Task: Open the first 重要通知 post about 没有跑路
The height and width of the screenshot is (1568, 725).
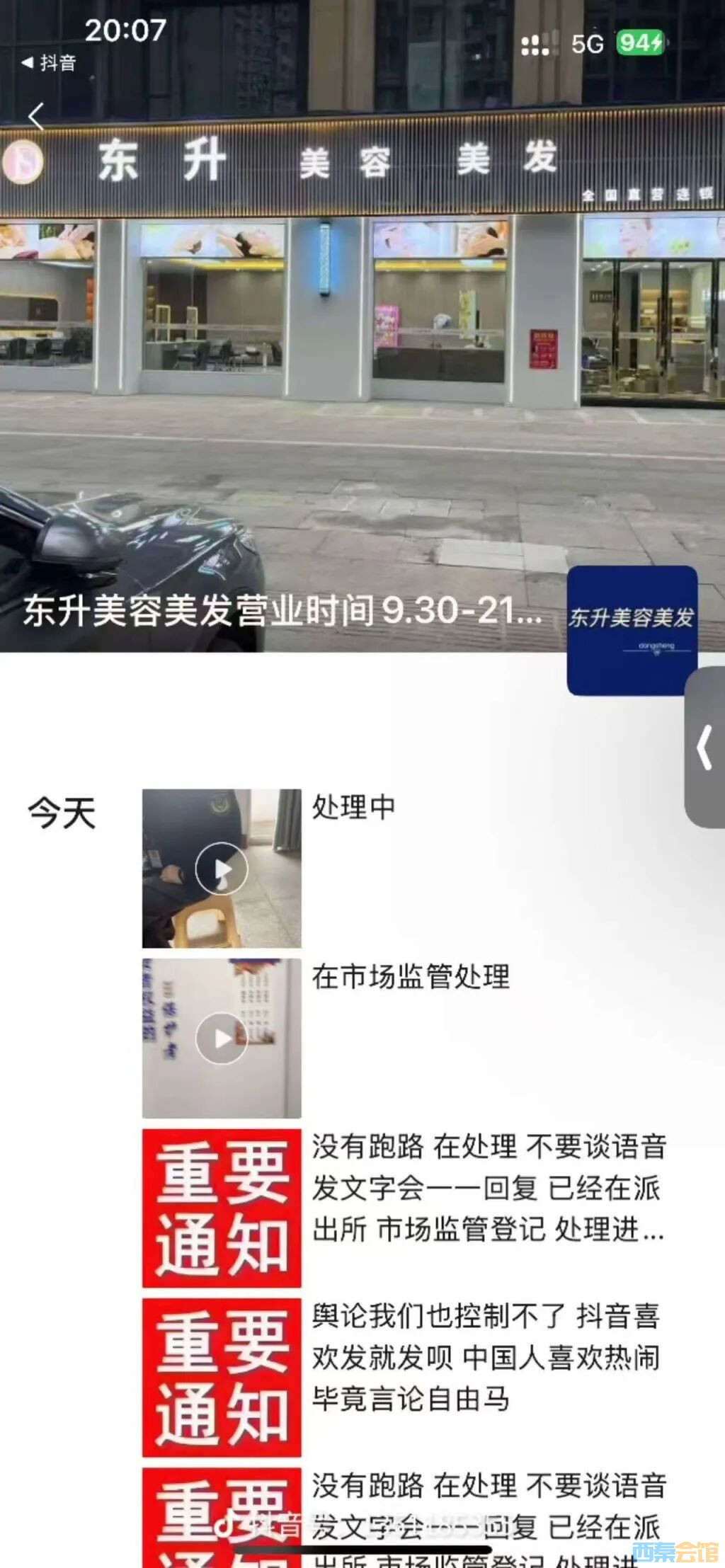Action: (222, 1208)
